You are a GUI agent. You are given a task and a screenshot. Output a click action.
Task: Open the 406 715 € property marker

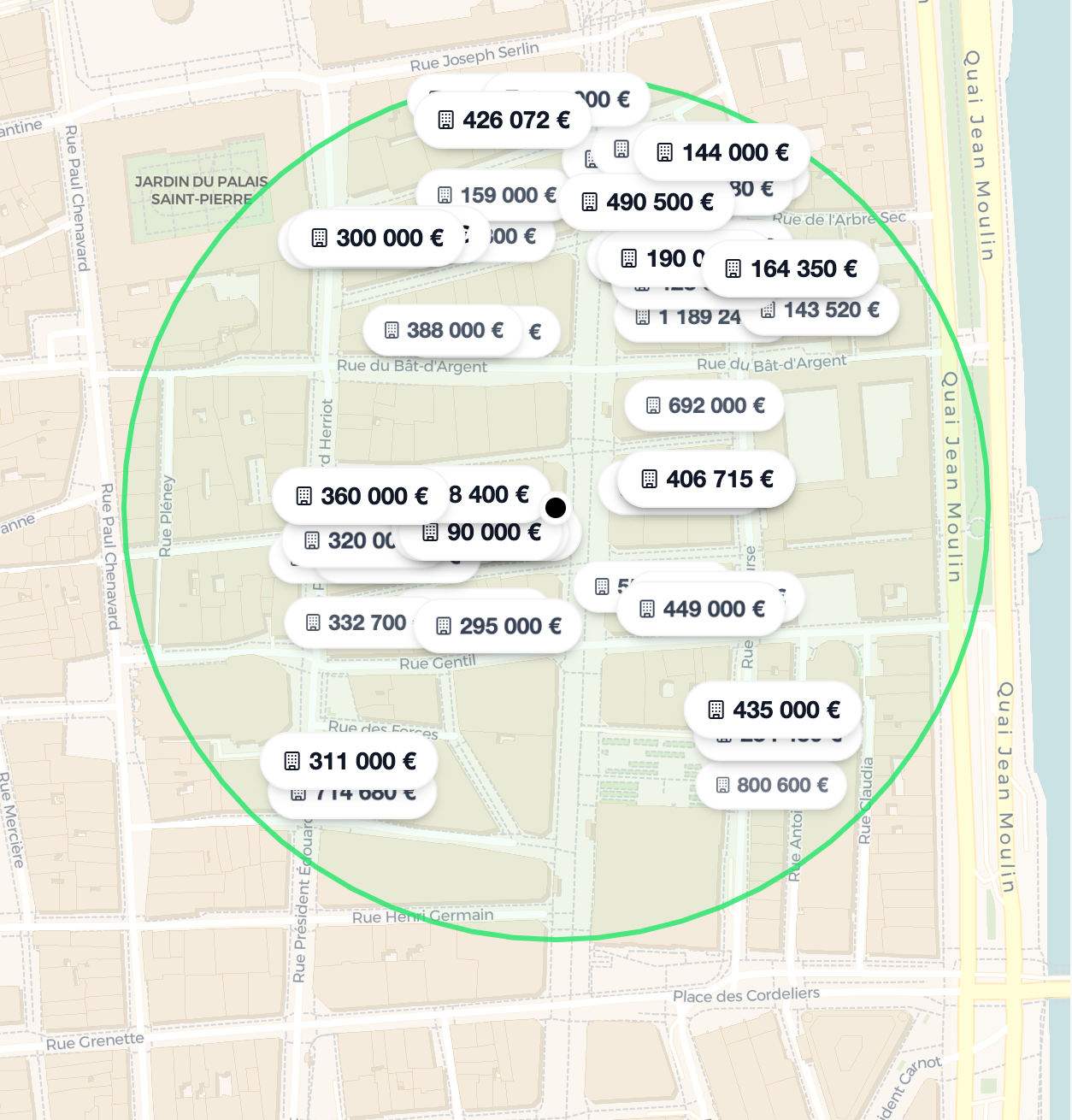pos(707,480)
